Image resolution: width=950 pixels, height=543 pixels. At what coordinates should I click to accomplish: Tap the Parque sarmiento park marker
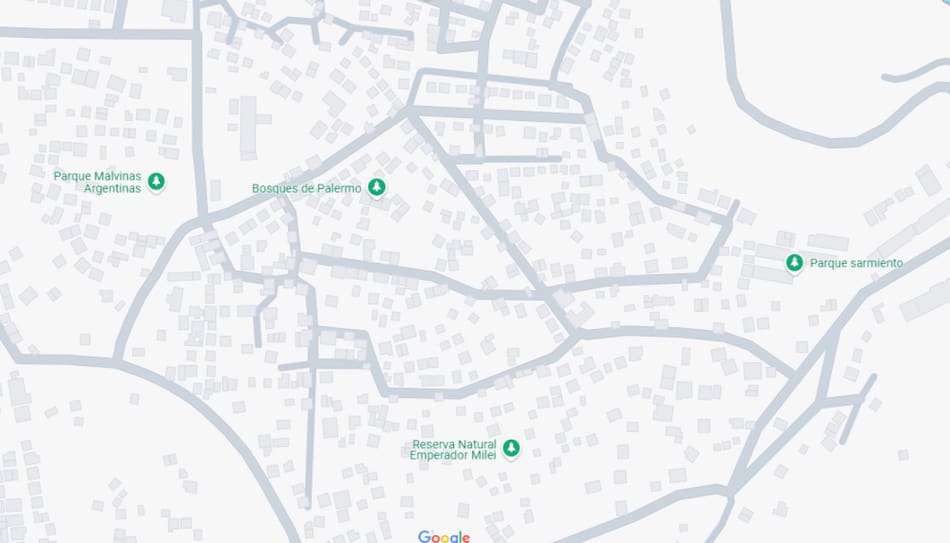tap(794, 263)
